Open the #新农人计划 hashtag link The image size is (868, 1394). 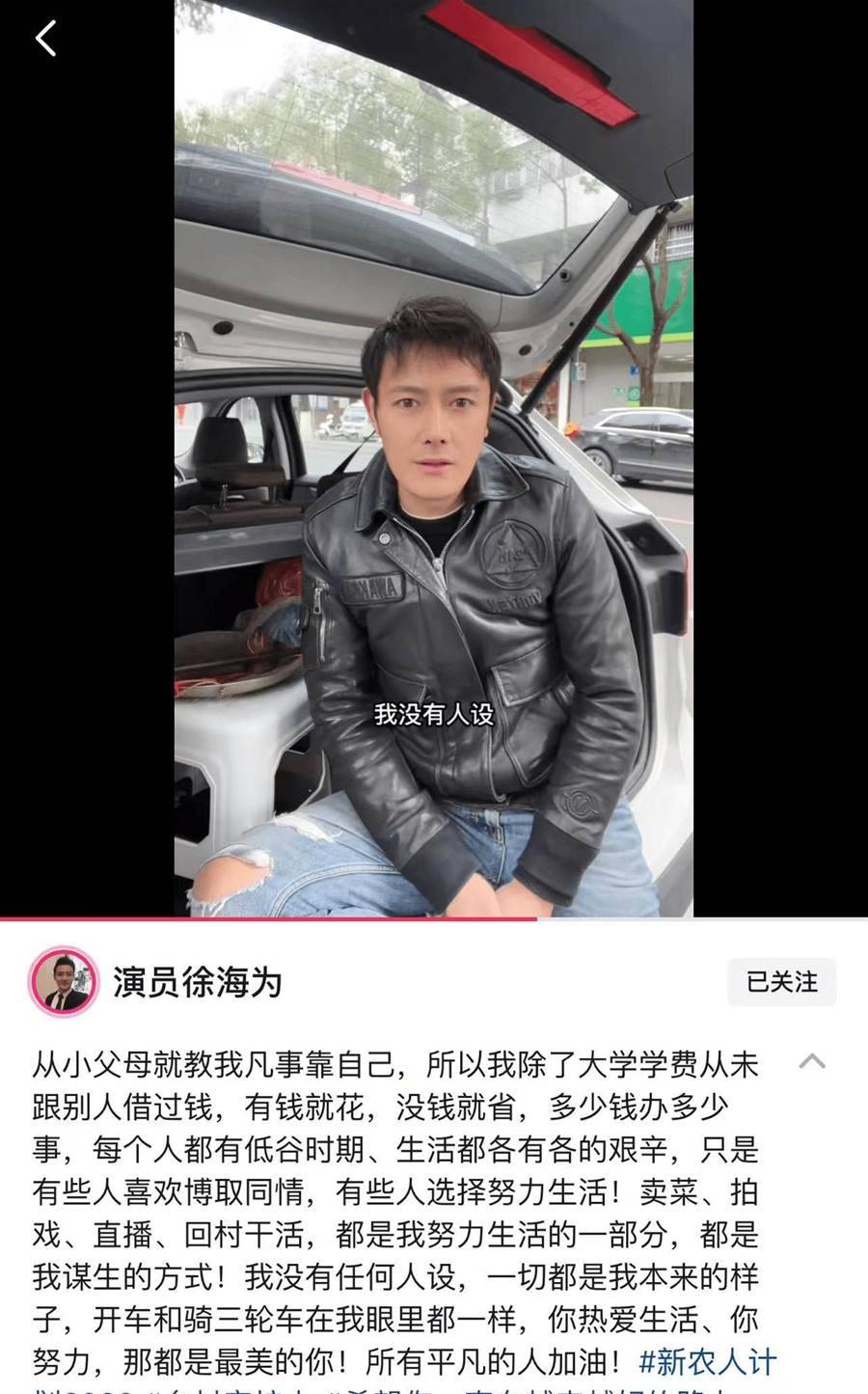point(709,1362)
